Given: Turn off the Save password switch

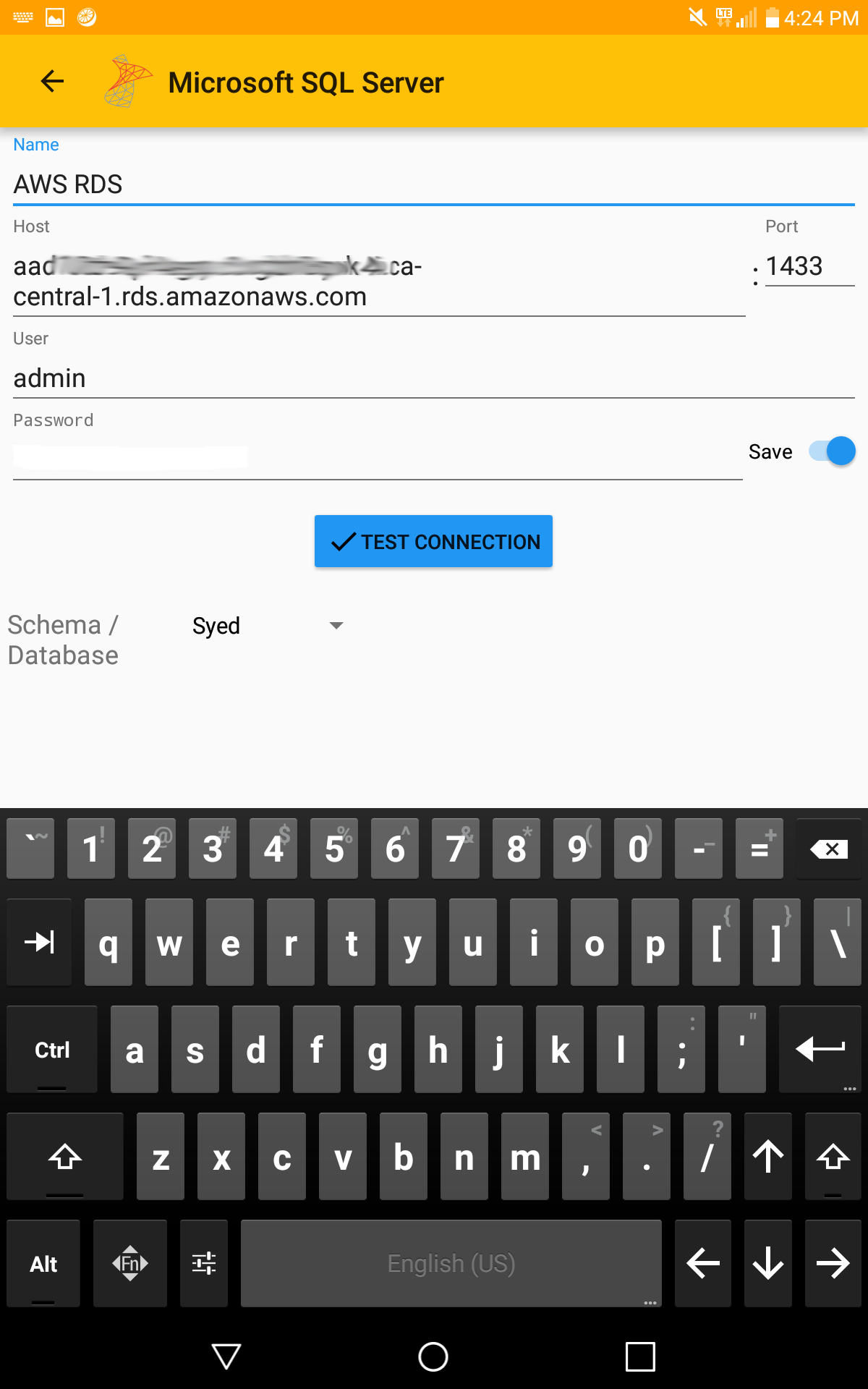Looking at the screenshot, I should (x=832, y=451).
